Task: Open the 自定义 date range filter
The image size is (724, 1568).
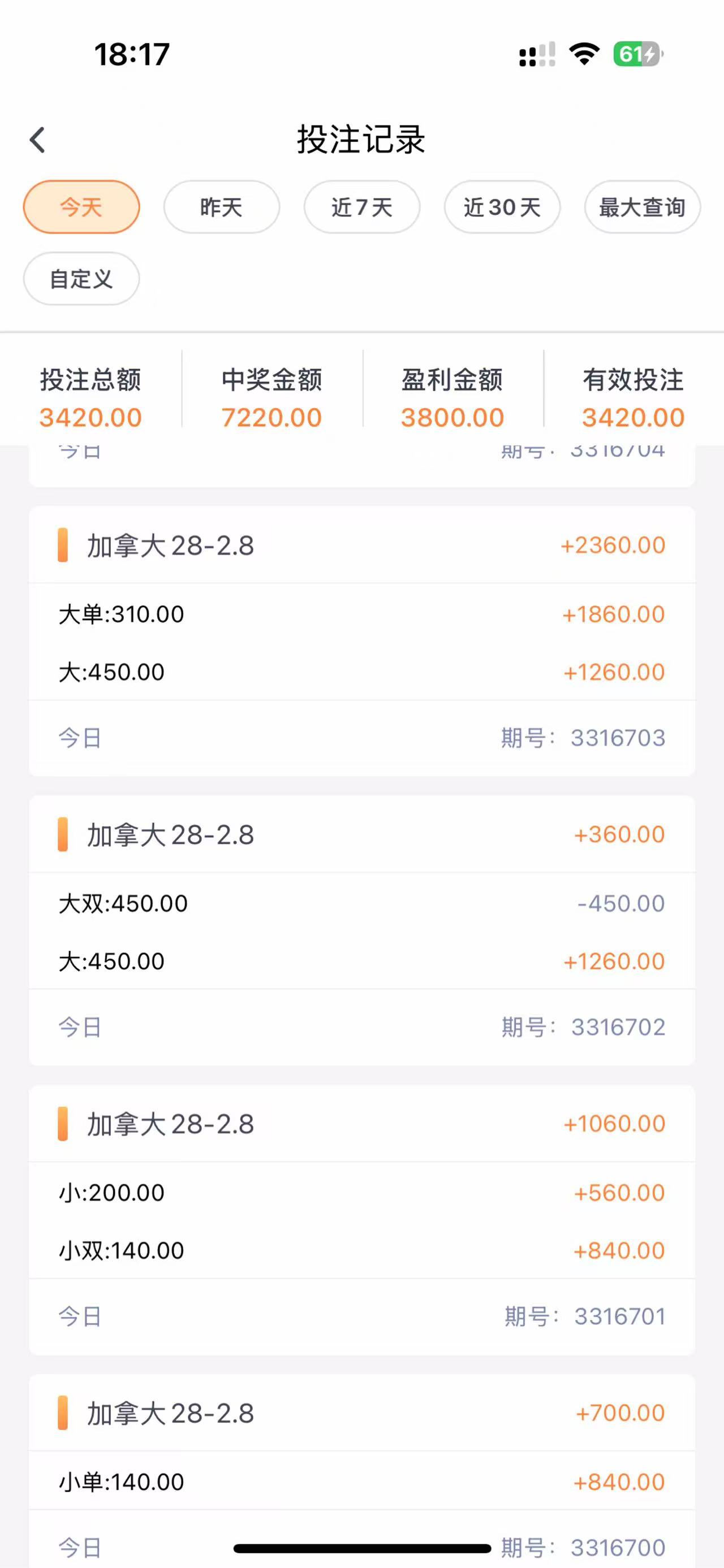Action: click(81, 279)
